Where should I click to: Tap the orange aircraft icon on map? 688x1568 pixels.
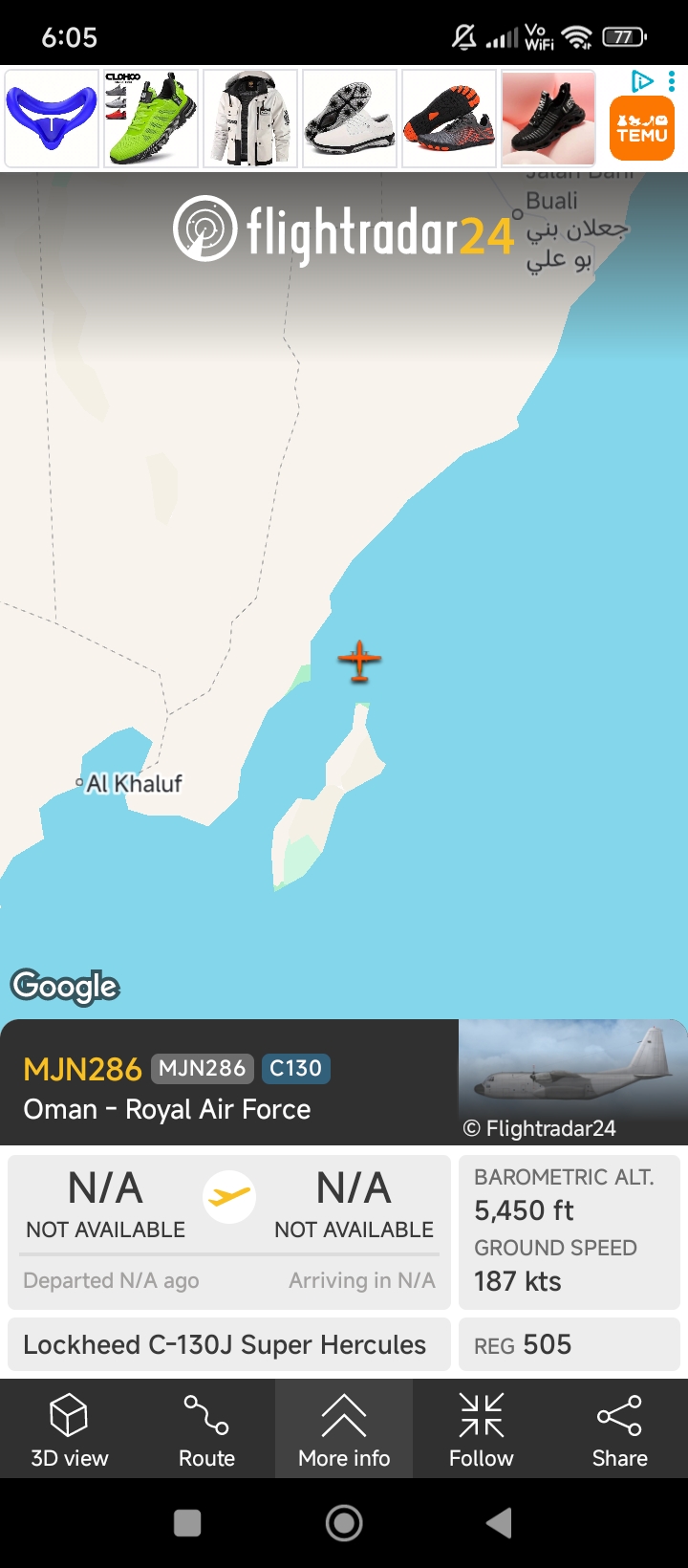359,661
